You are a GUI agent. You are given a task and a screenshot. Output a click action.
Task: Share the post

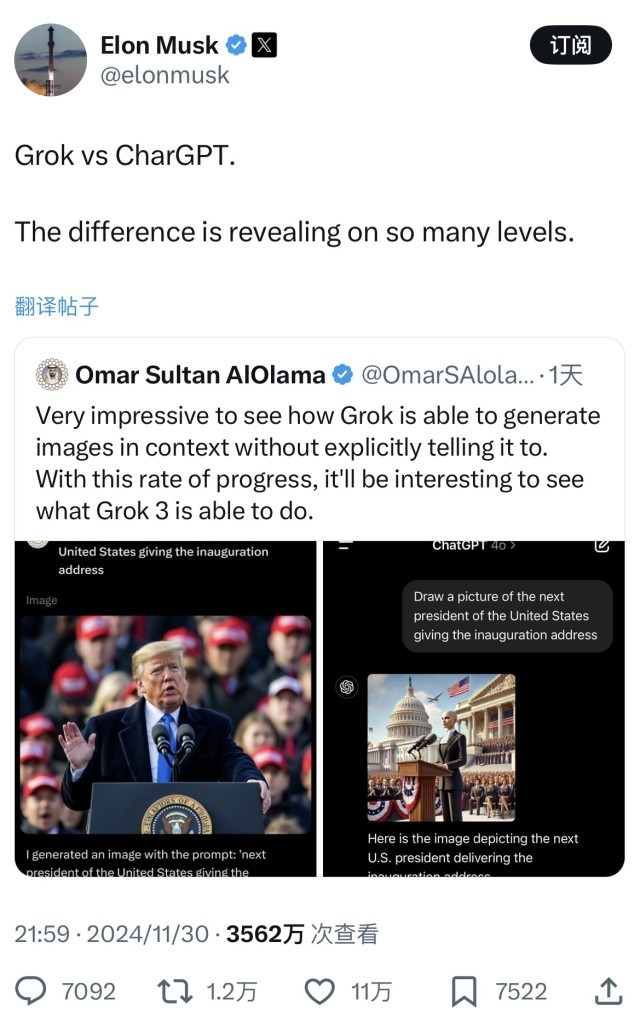pyautogui.click(x=608, y=991)
